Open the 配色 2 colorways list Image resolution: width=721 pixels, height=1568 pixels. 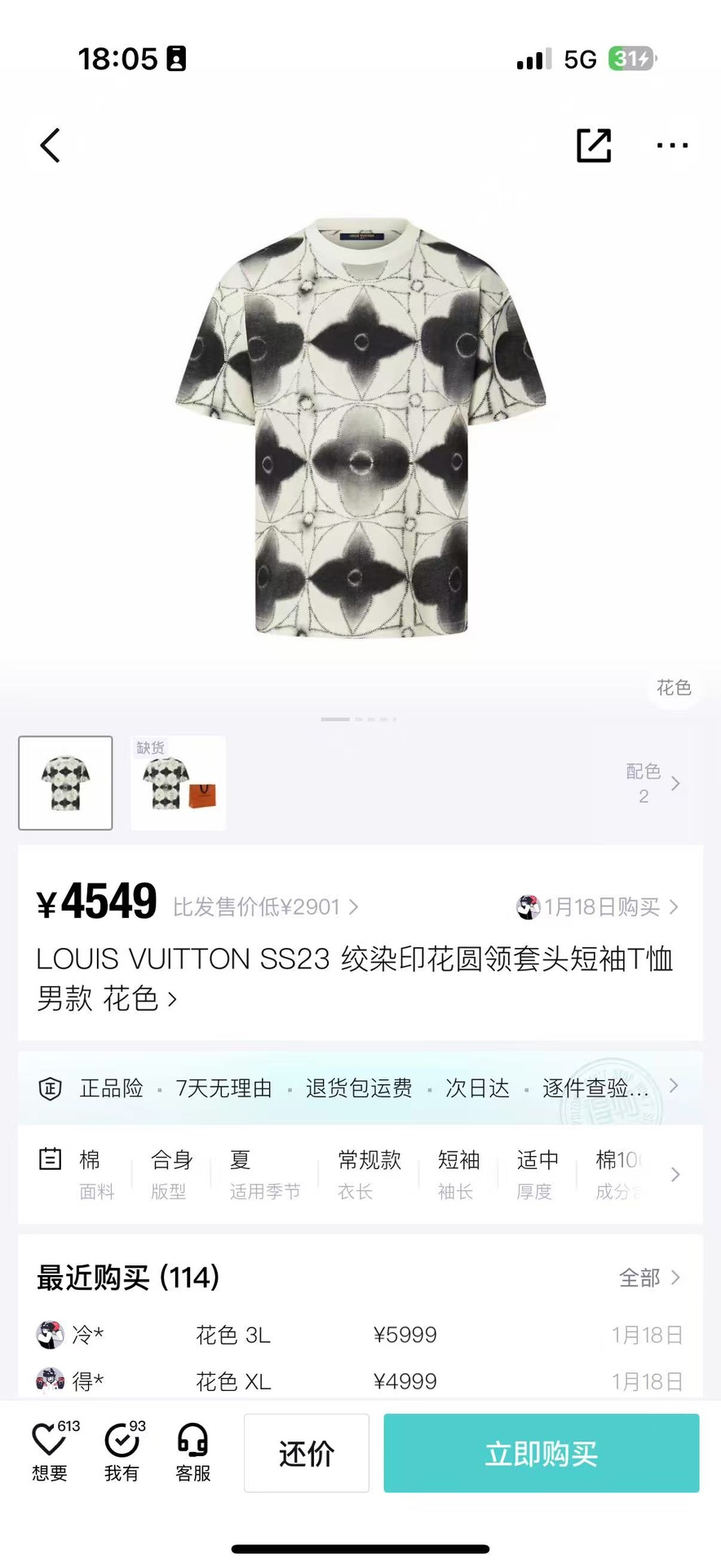[x=652, y=783]
